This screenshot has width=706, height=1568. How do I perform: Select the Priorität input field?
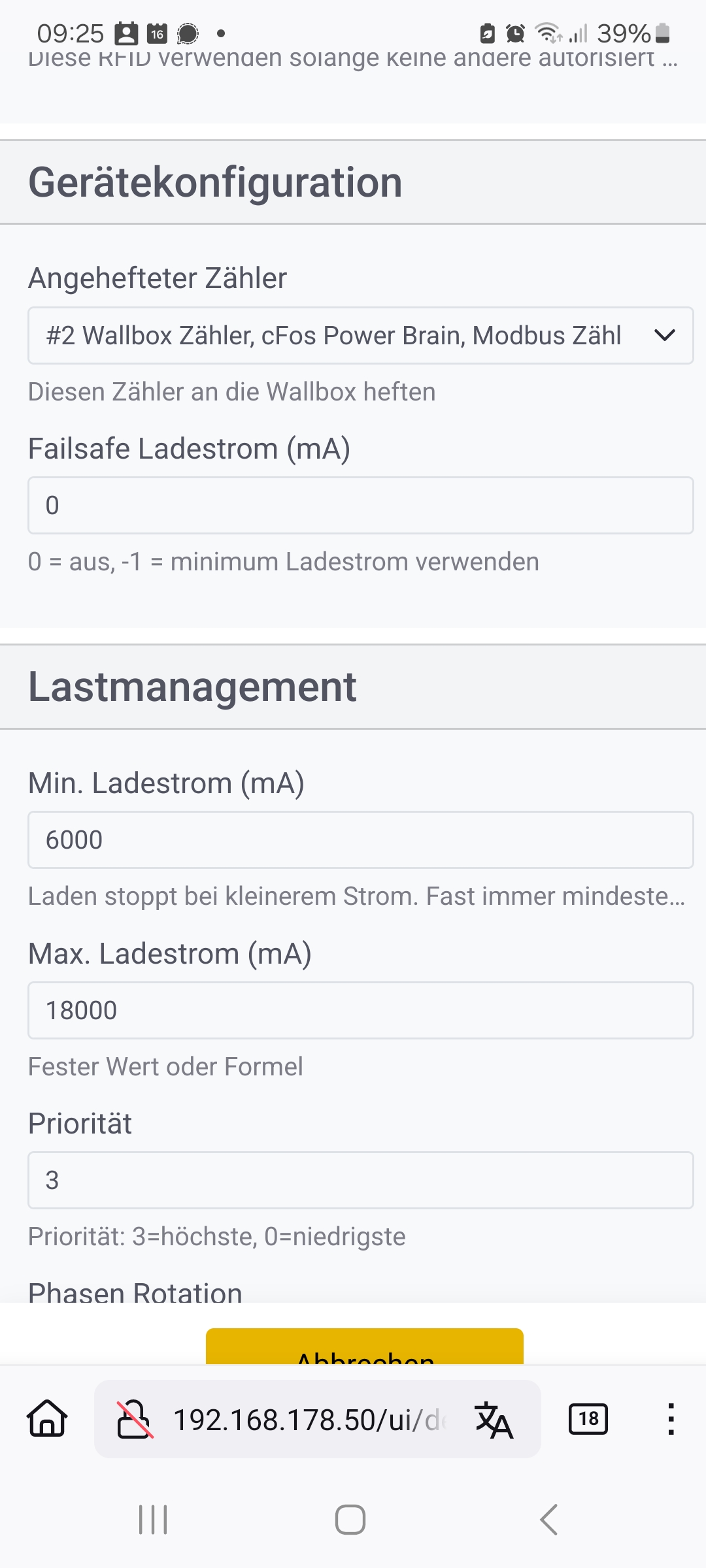tap(360, 1180)
